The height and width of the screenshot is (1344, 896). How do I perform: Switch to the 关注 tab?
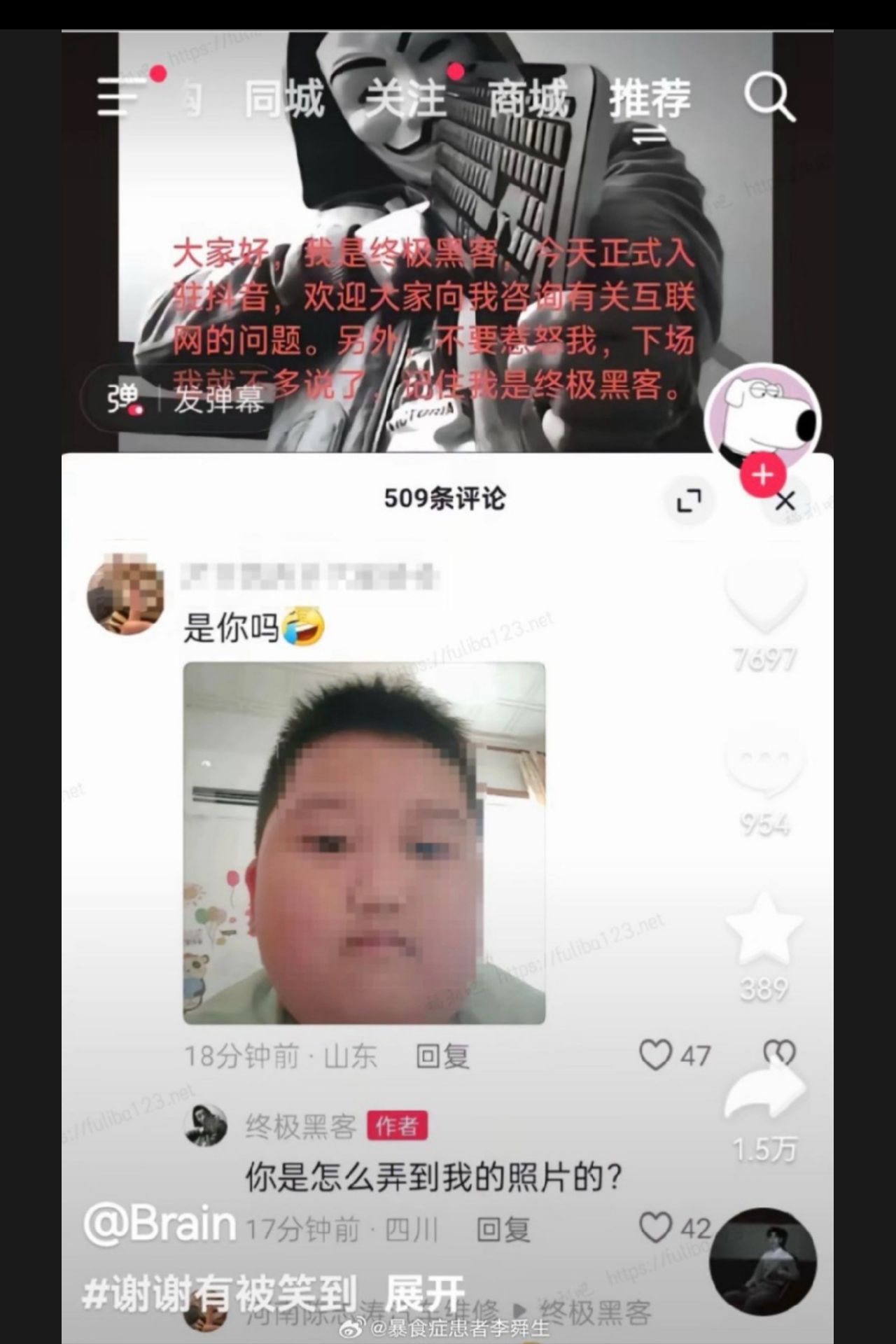coord(407,98)
